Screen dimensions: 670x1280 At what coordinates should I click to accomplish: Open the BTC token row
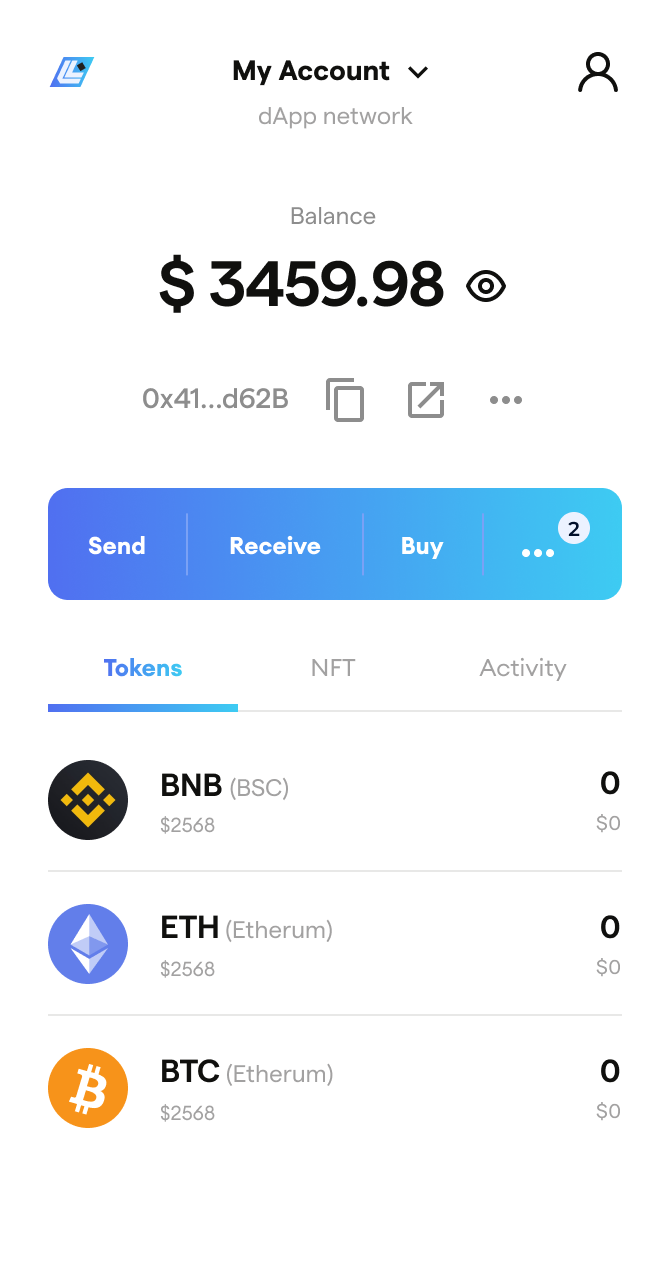tap(335, 1088)
